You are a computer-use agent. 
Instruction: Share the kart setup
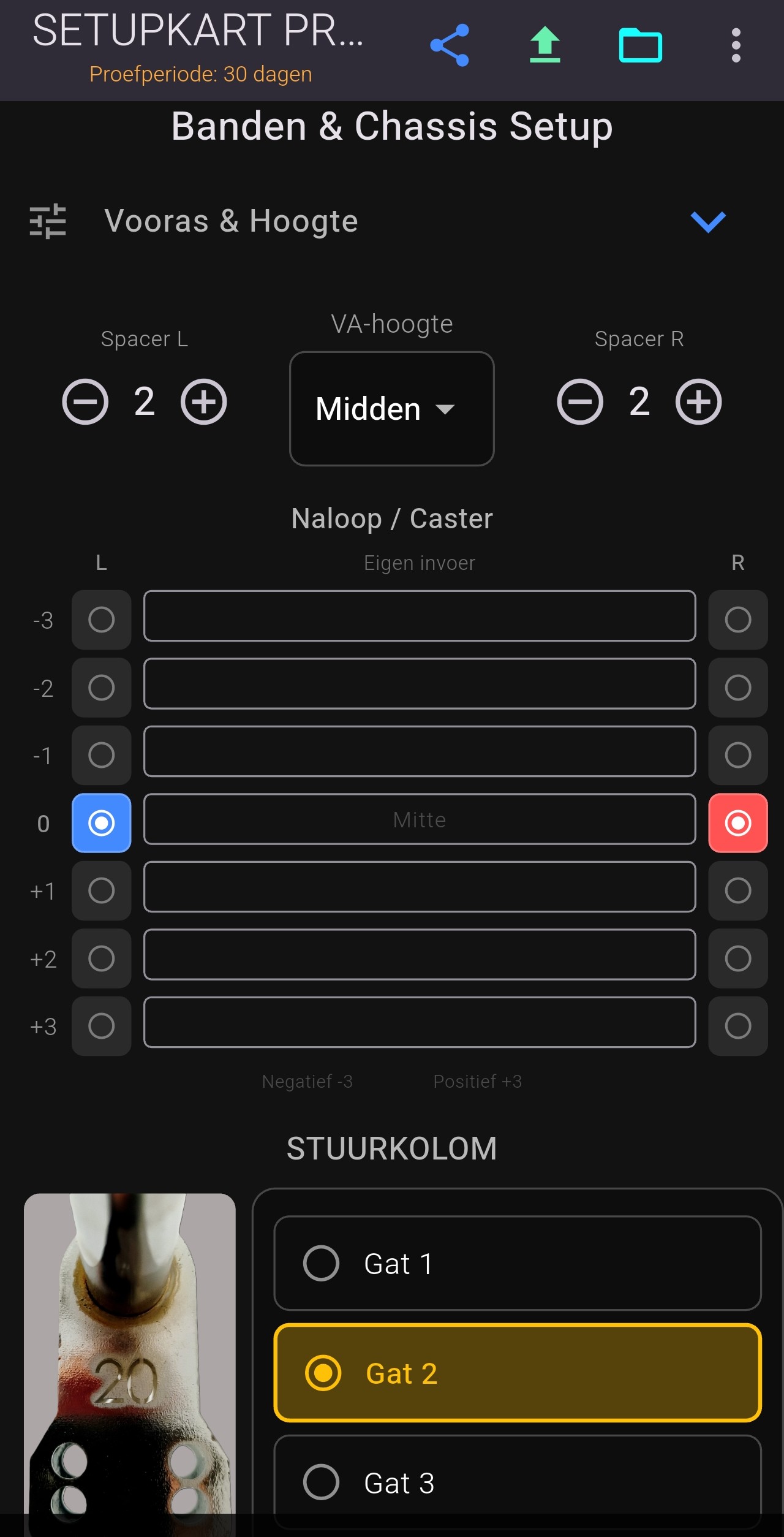(x=450, y=45)
